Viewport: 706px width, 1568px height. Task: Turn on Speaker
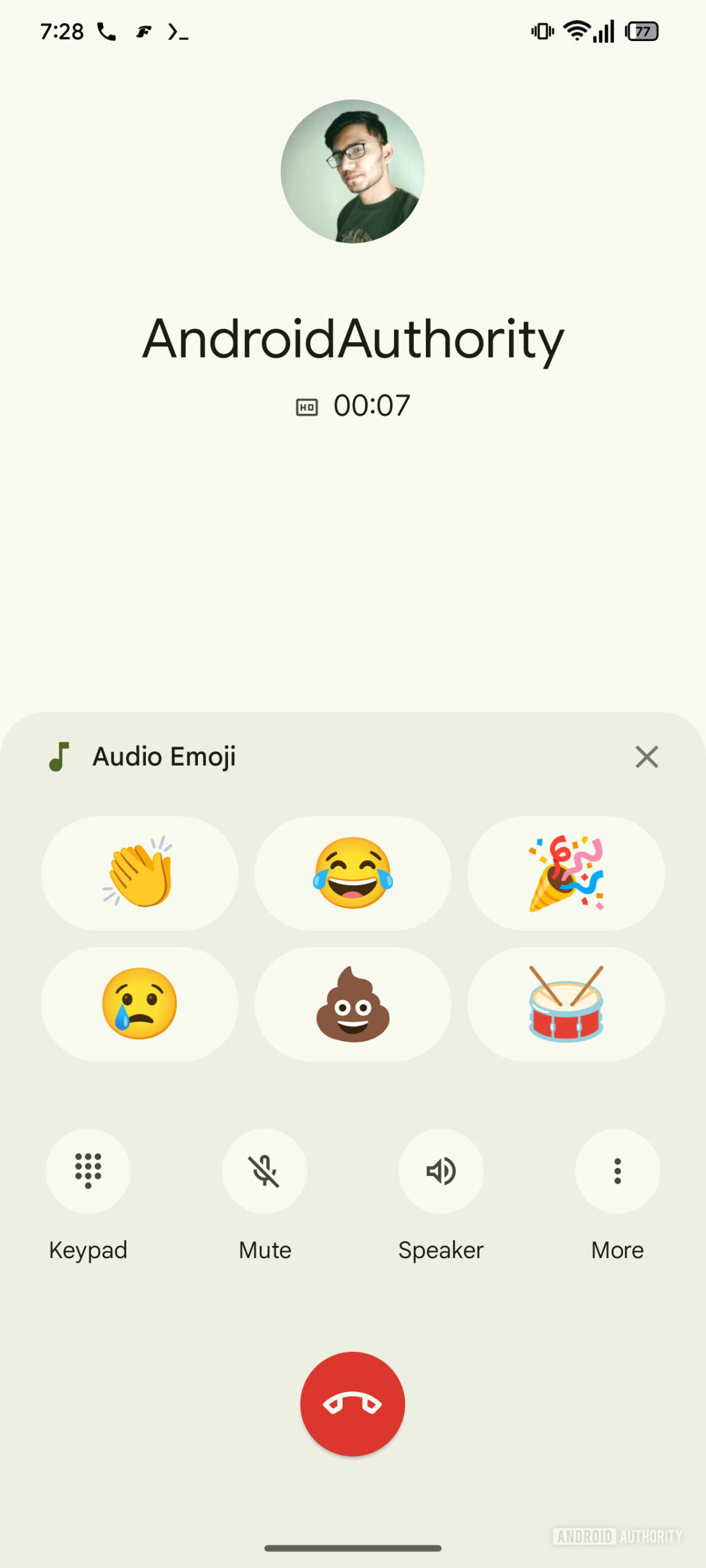441,1170
